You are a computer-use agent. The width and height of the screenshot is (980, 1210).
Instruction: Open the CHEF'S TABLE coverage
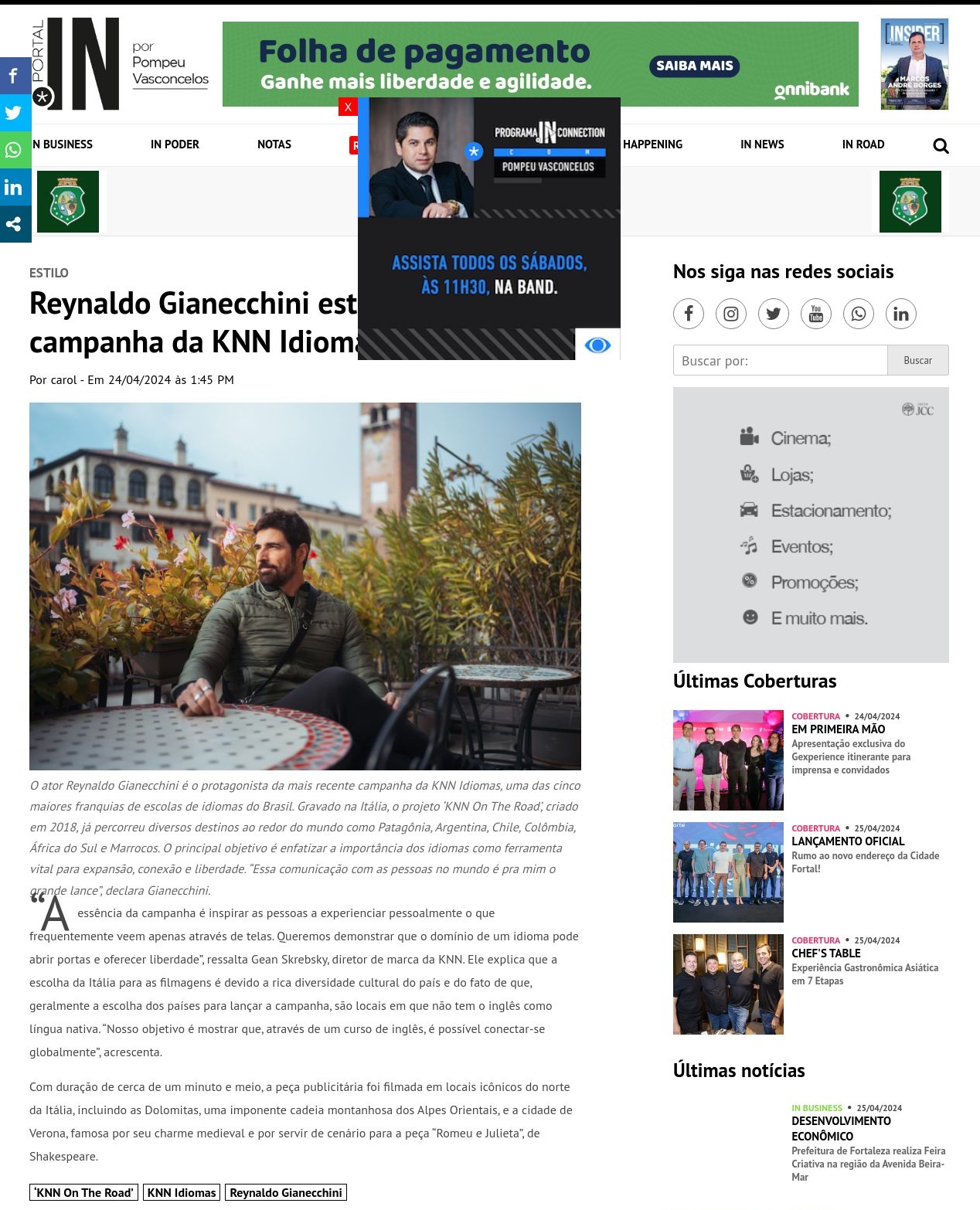[x=825, y=953]
